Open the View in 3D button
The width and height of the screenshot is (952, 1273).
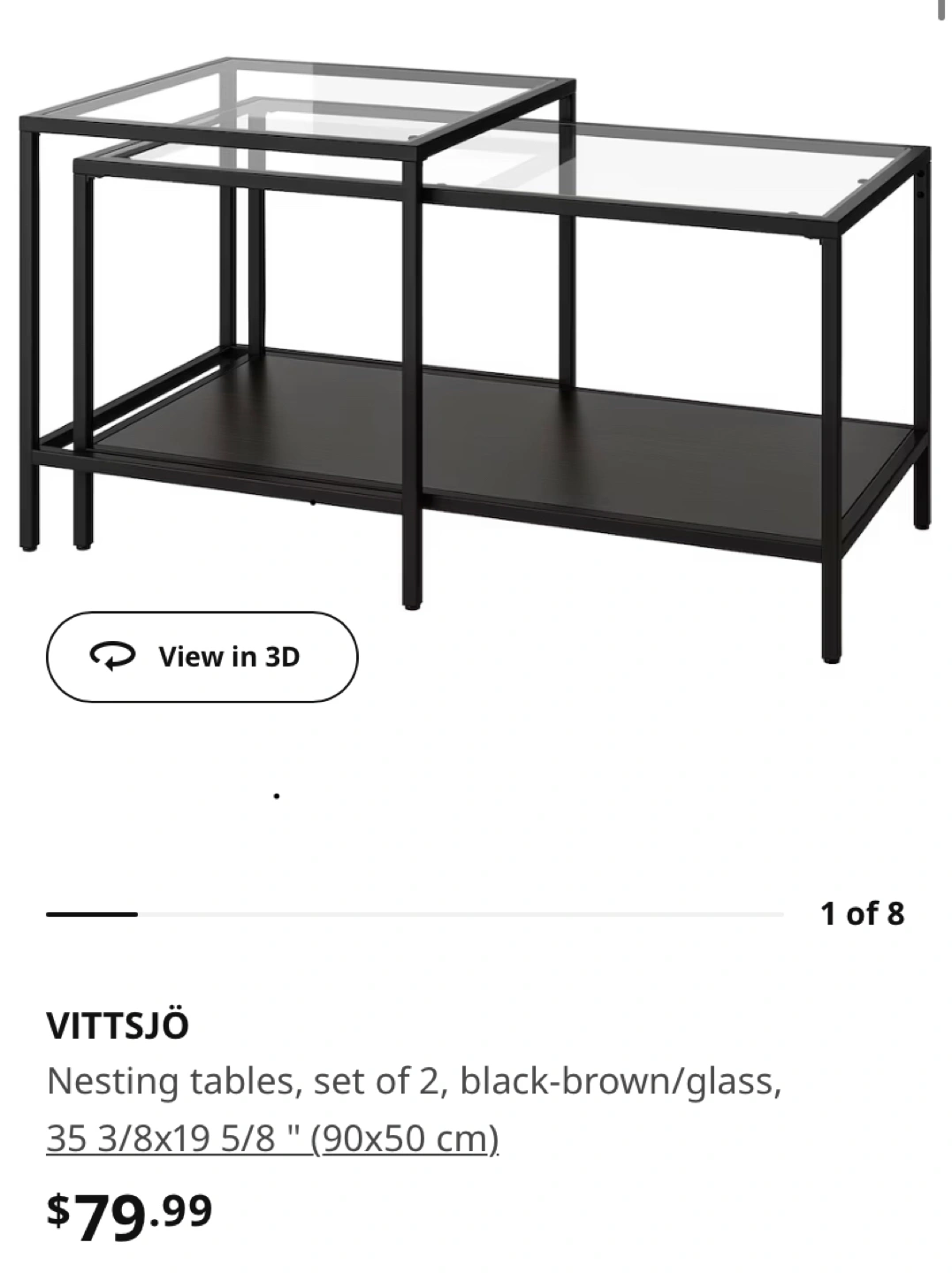tap(202, 657)
